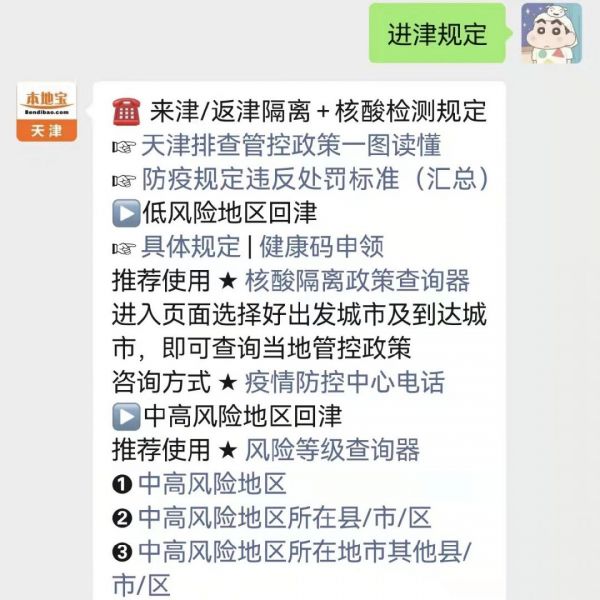Open 中高风险地区所在县/市/区 link
600x600 pixels.
(284, 518)
